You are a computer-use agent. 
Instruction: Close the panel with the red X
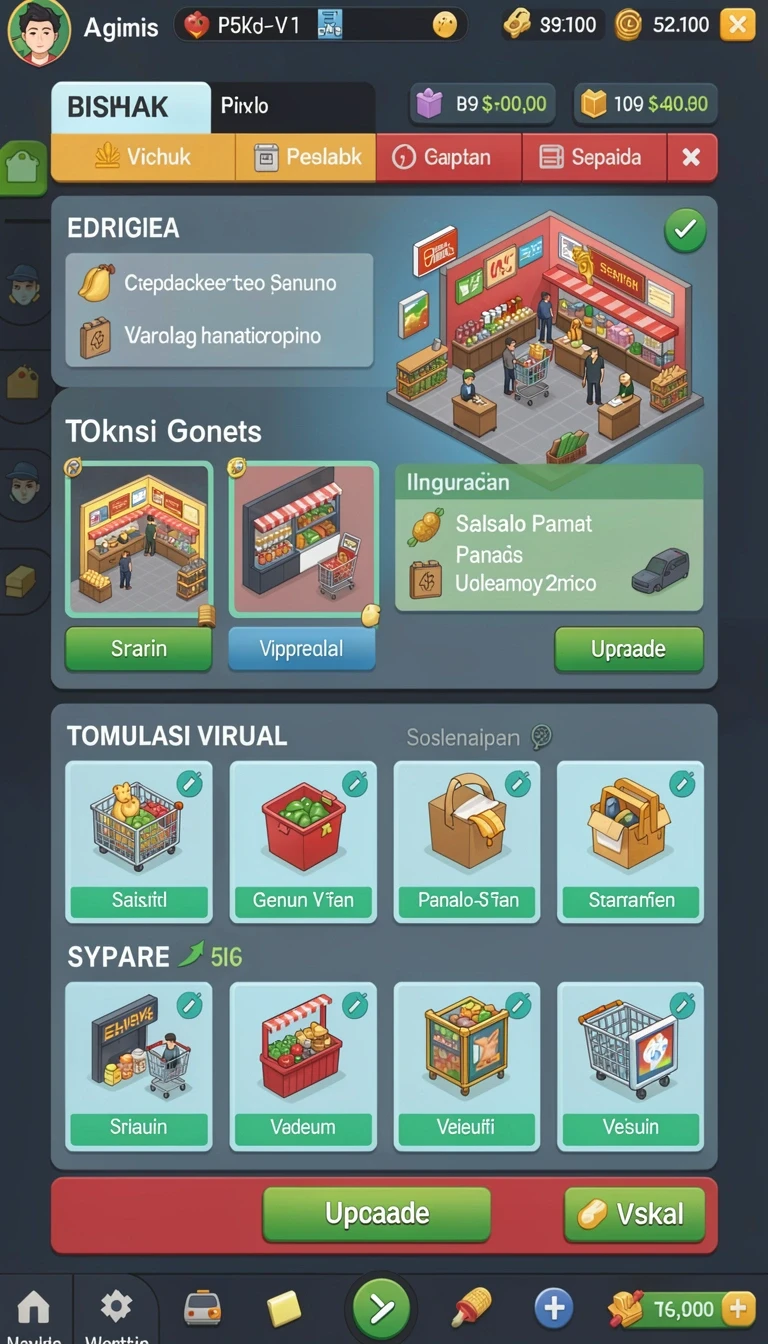pos(691,157)
